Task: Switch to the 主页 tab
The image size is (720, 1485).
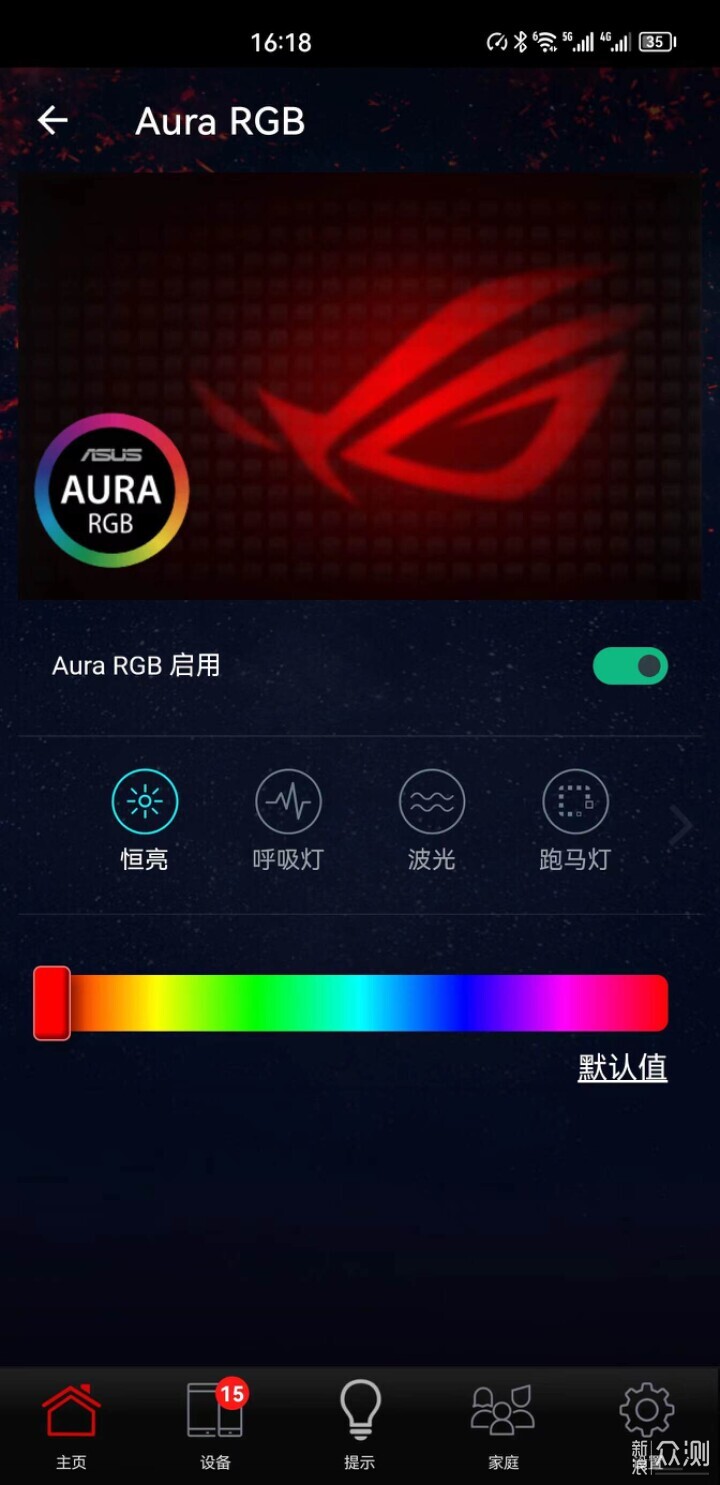Action: click(71, 1425)
